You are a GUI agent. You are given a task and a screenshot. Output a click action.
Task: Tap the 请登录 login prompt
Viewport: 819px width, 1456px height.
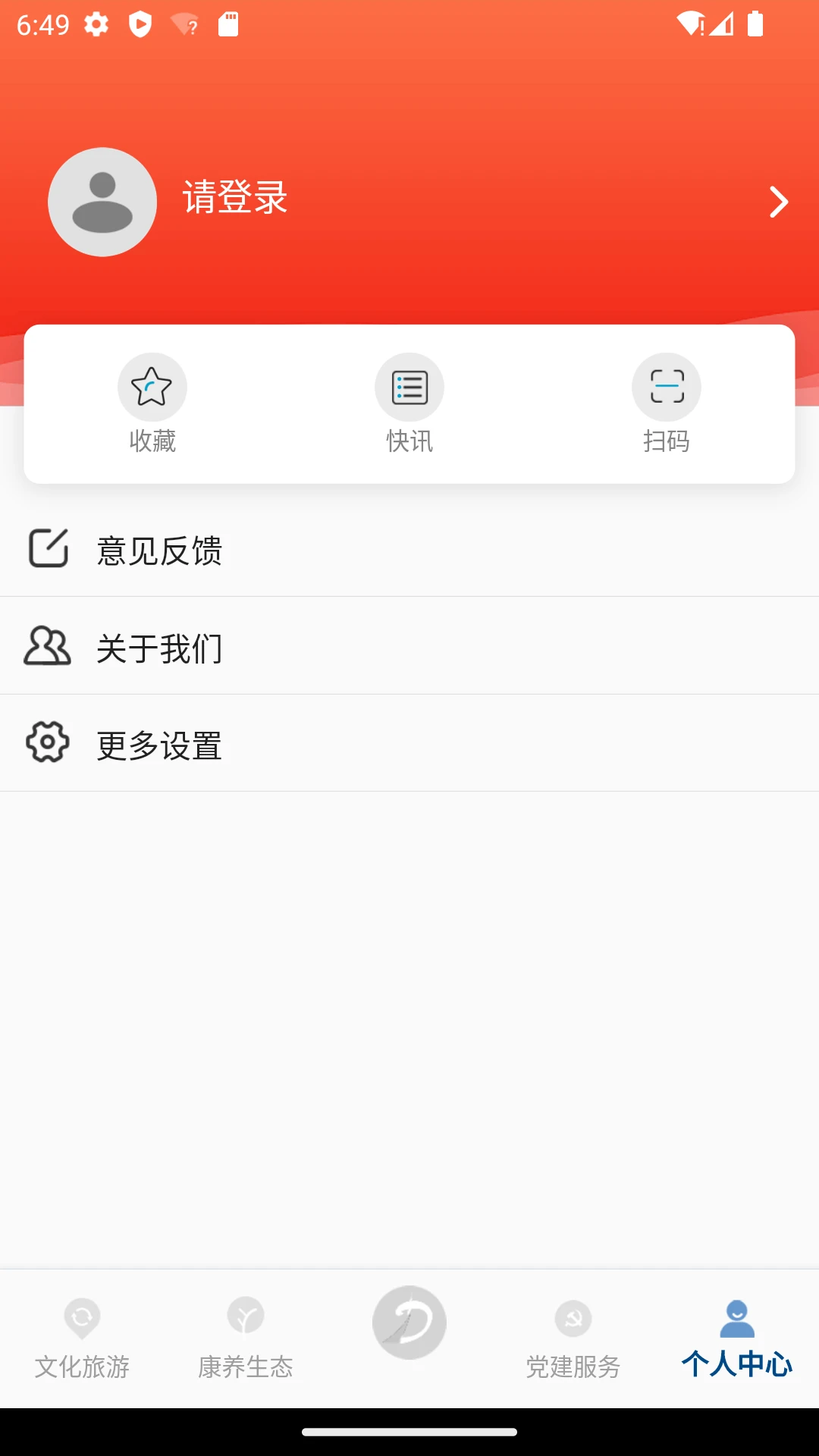point(234,197)
